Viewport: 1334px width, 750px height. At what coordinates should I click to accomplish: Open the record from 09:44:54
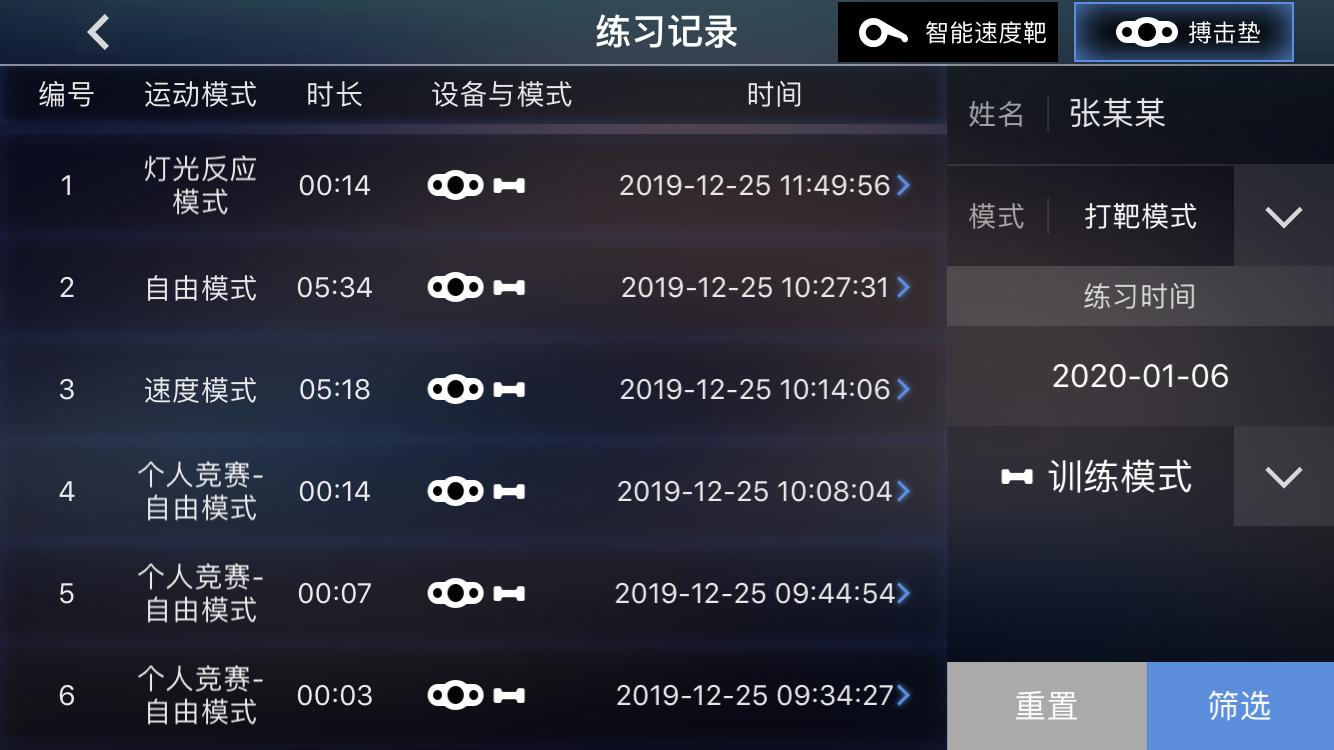click(x=473, y=593)
